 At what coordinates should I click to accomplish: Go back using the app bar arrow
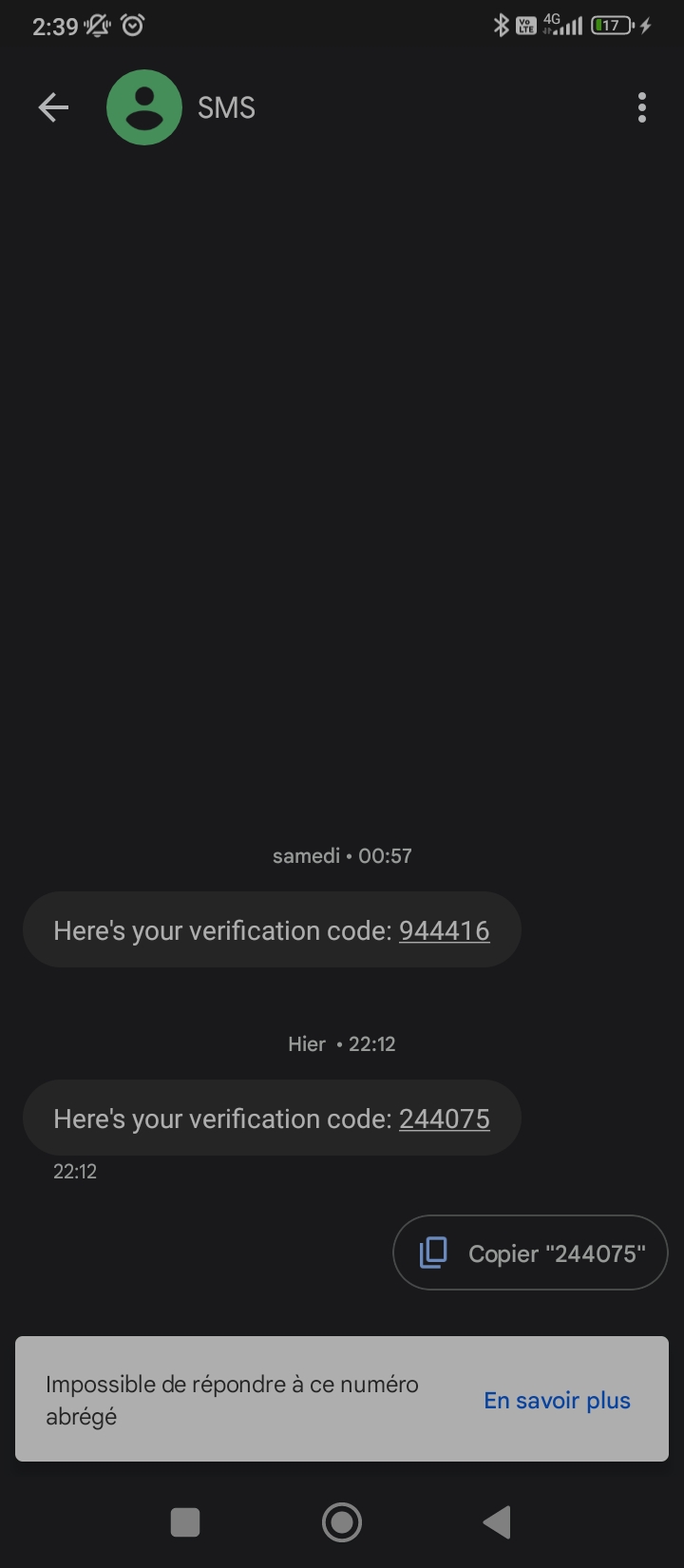click(53, 107)
